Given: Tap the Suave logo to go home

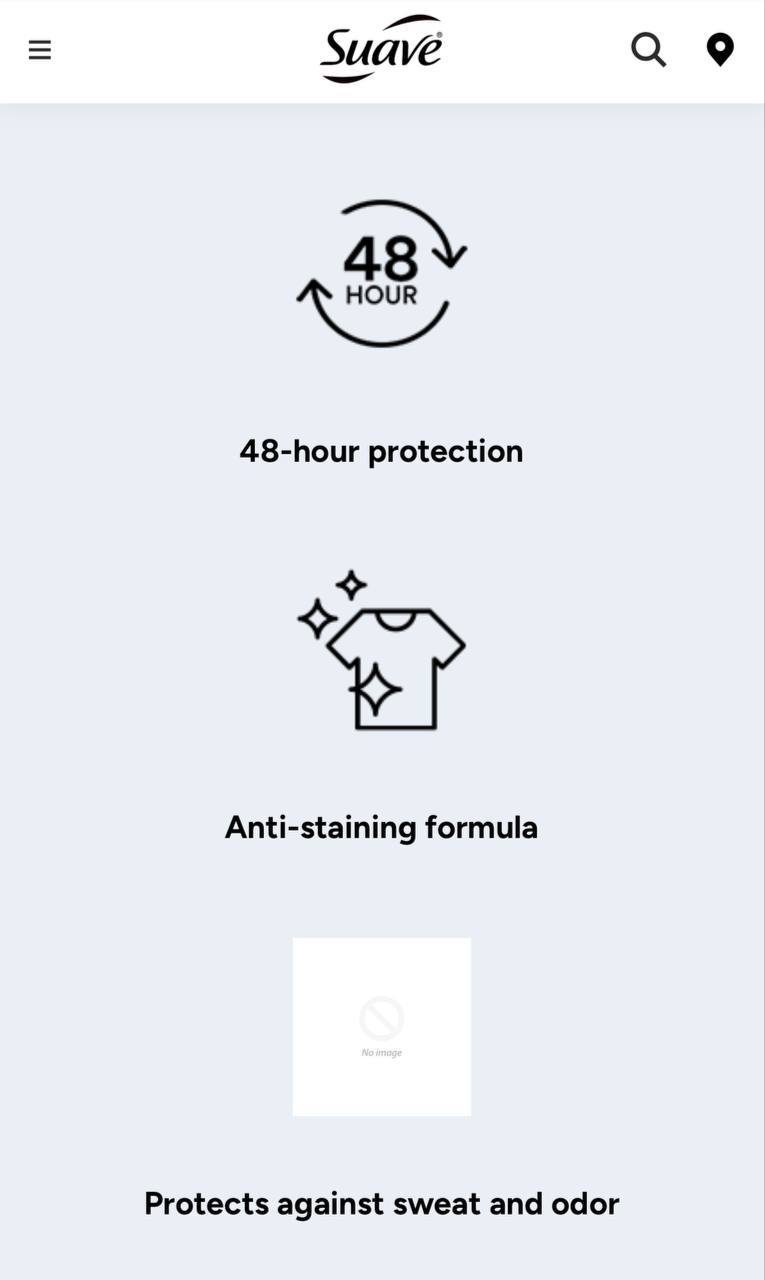Looking at the screenshot, I should click(381, 49).
